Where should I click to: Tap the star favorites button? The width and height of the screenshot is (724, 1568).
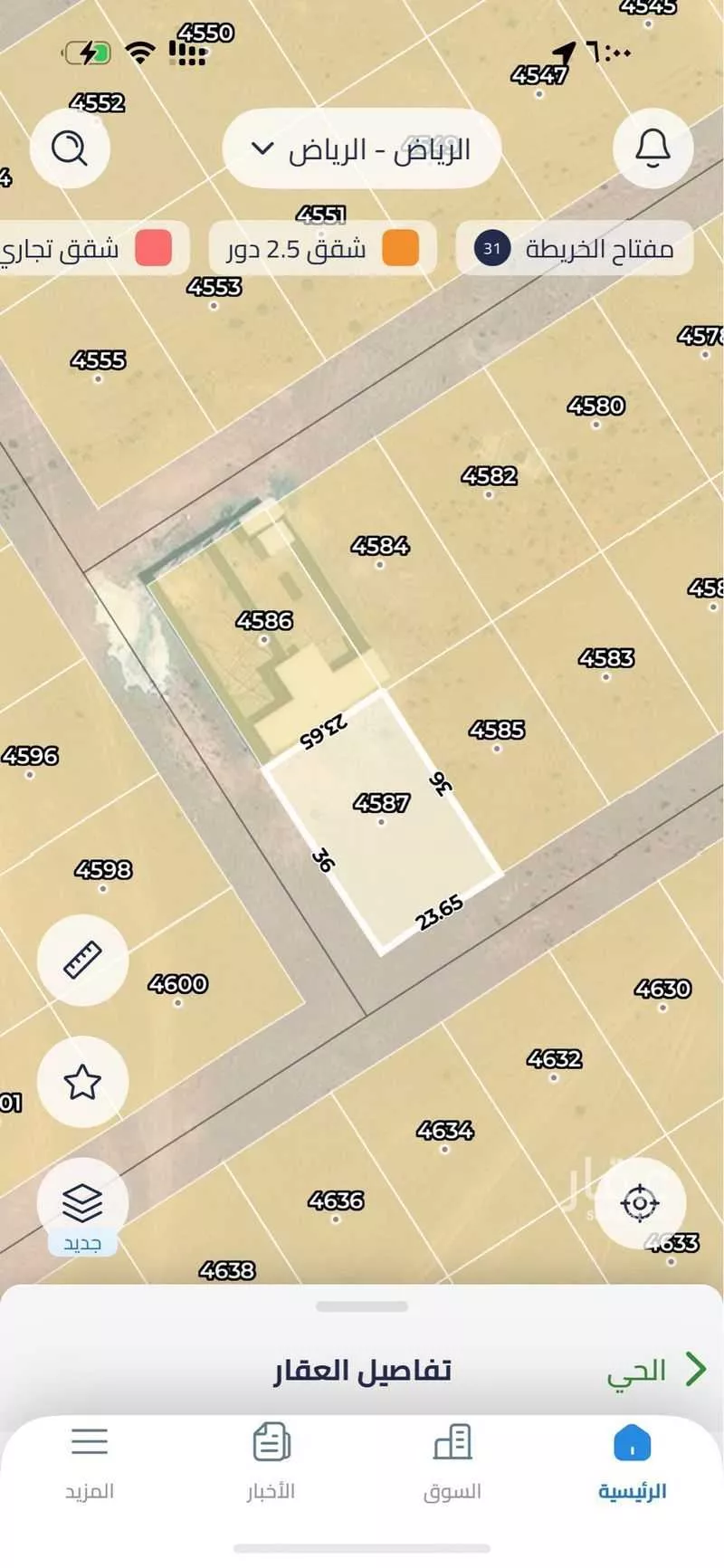82,1082
